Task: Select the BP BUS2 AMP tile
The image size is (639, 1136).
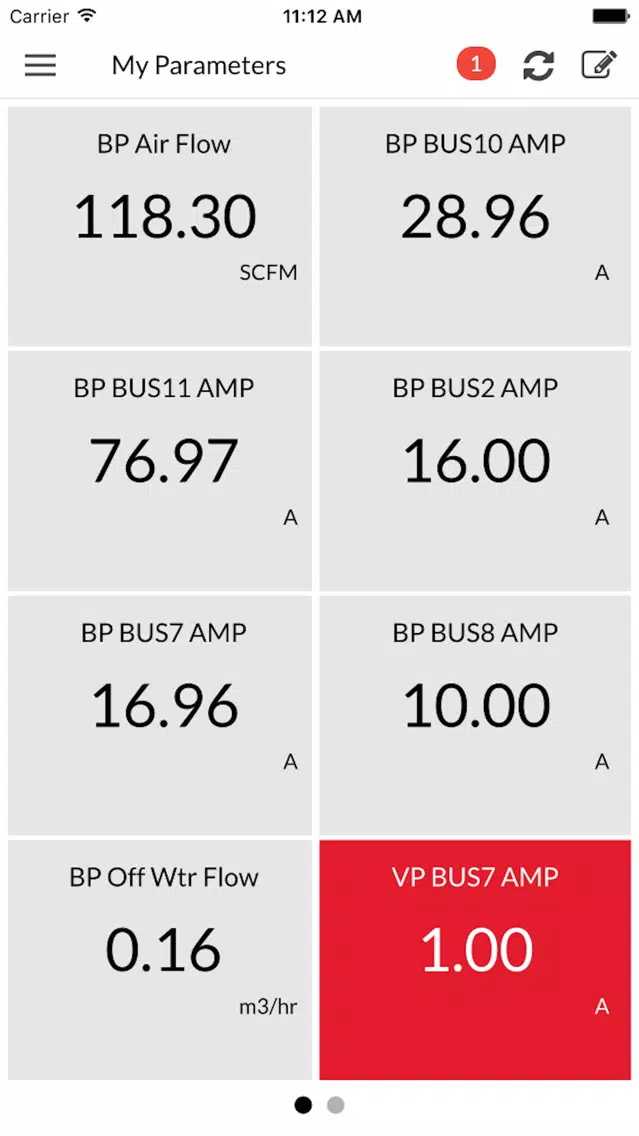Action: coord(475,471)
